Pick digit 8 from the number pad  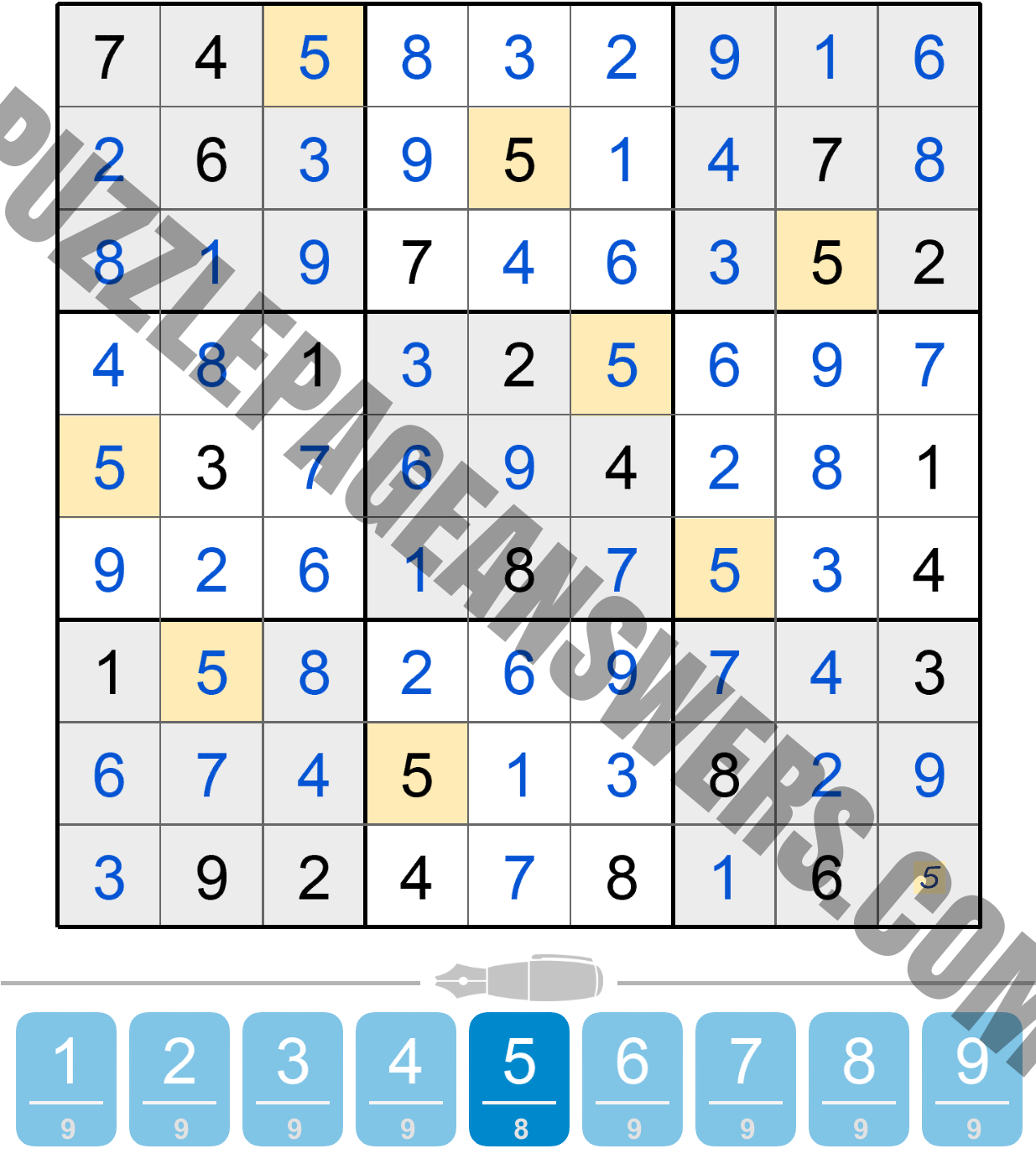point(859,1078)
